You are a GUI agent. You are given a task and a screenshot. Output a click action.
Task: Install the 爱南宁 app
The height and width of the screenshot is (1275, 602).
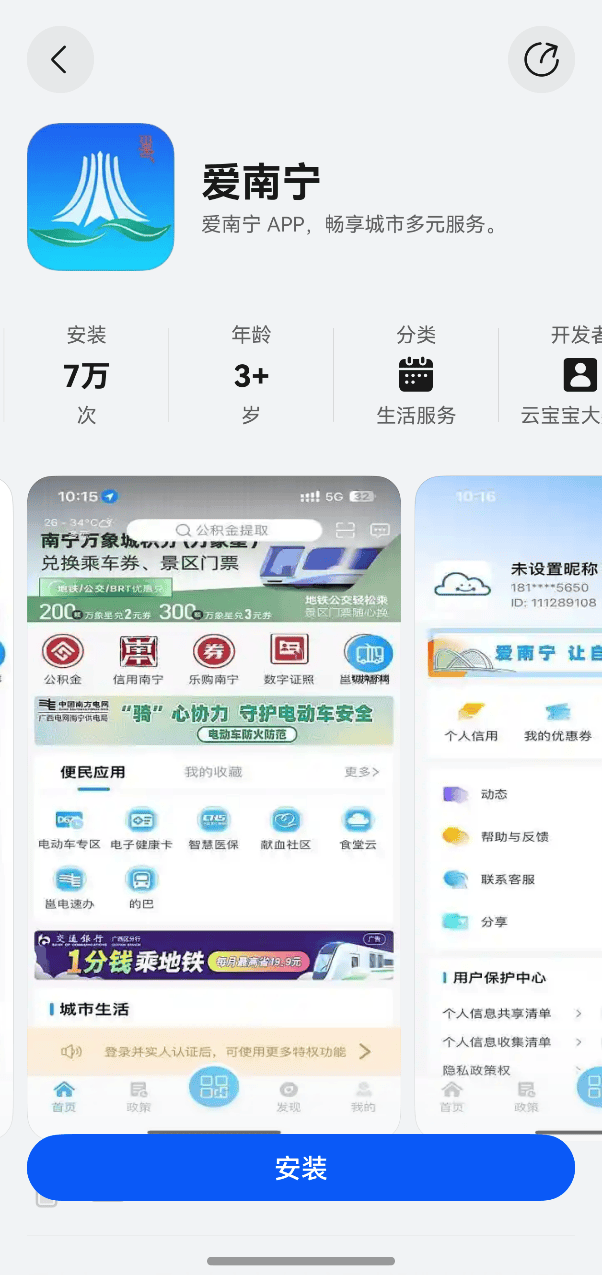click(301, 1167)
